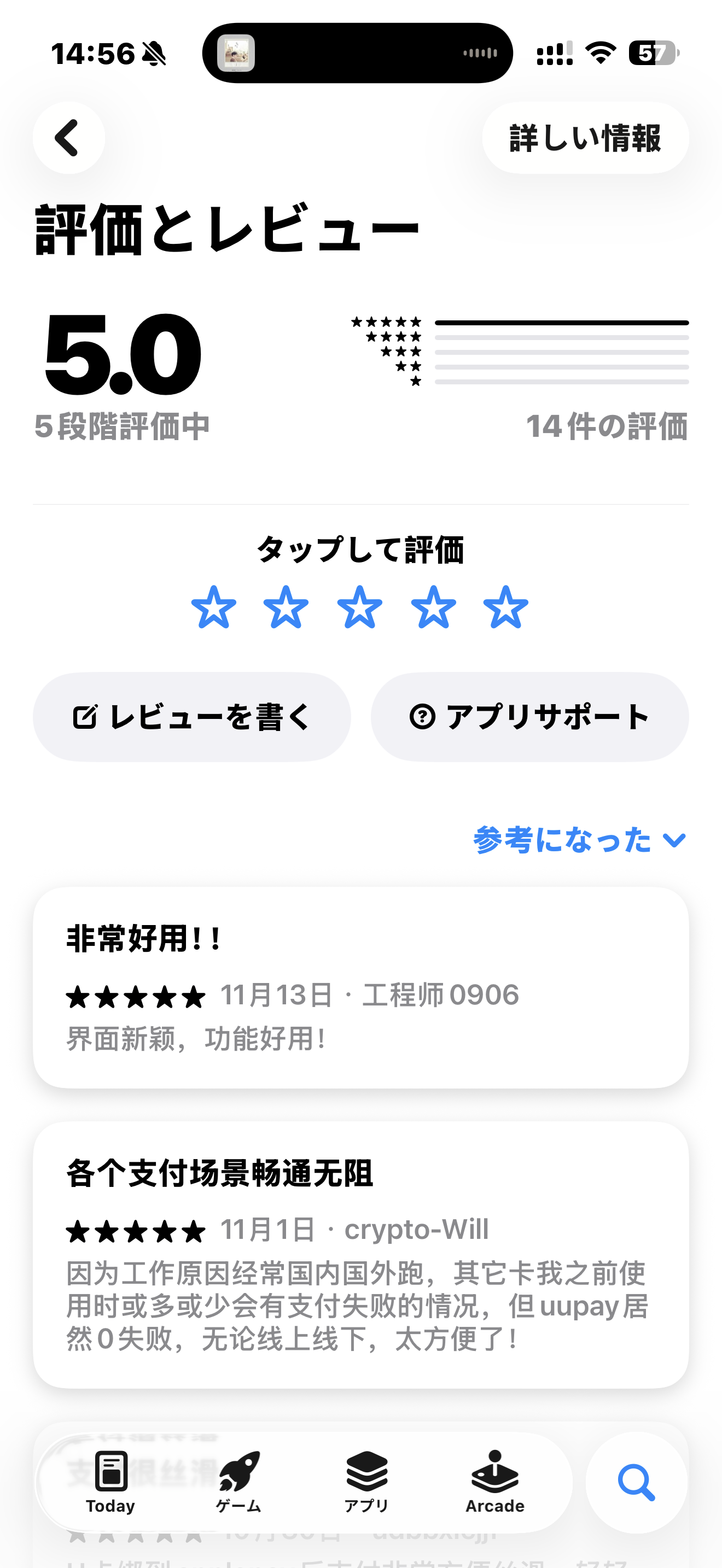Open the search magnifier button
The height and width of the screenshot is (1568, 722).
click(x=636, y=1482)
